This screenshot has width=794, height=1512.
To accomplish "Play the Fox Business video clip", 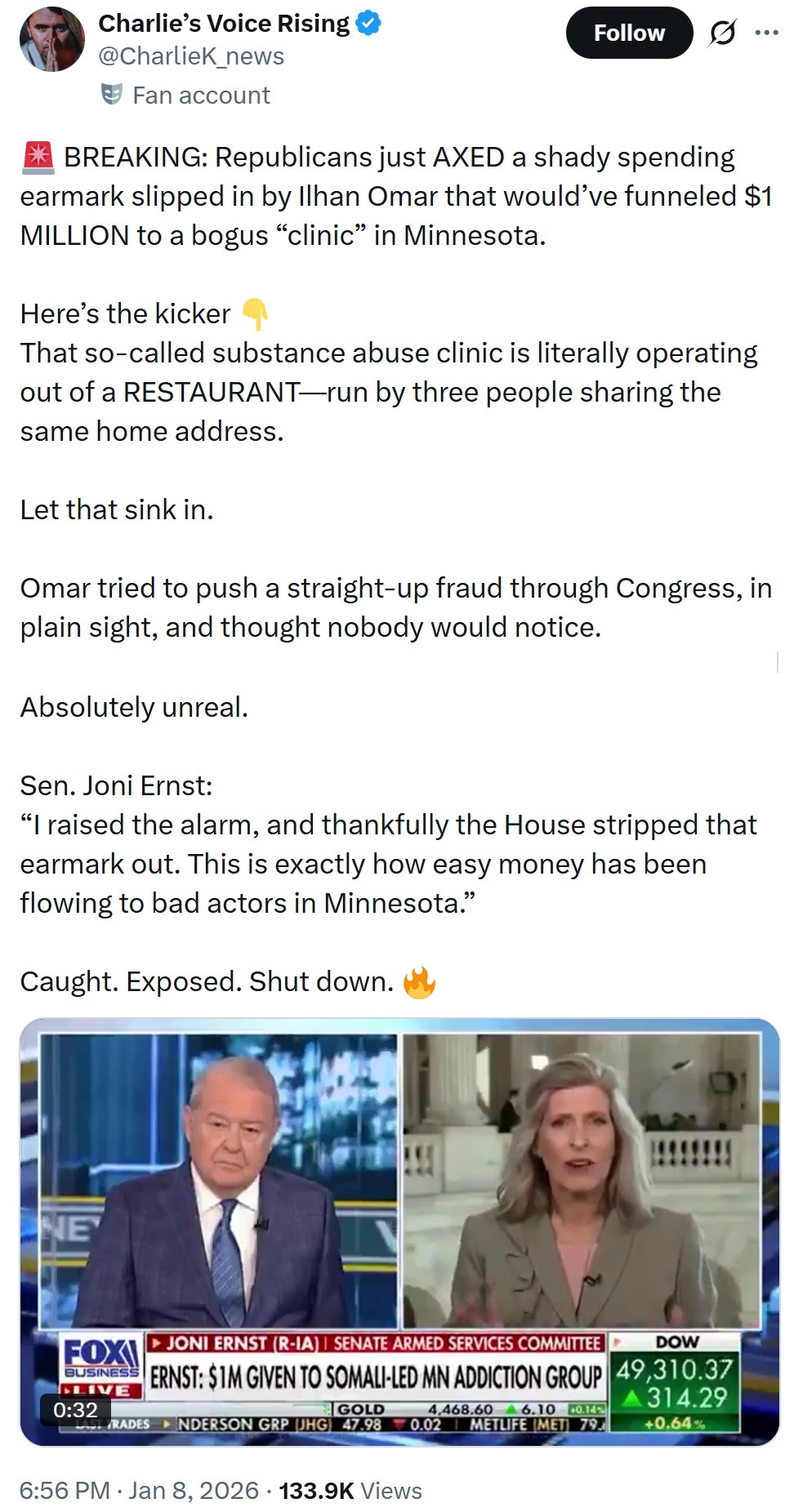I will [399, 1231].
